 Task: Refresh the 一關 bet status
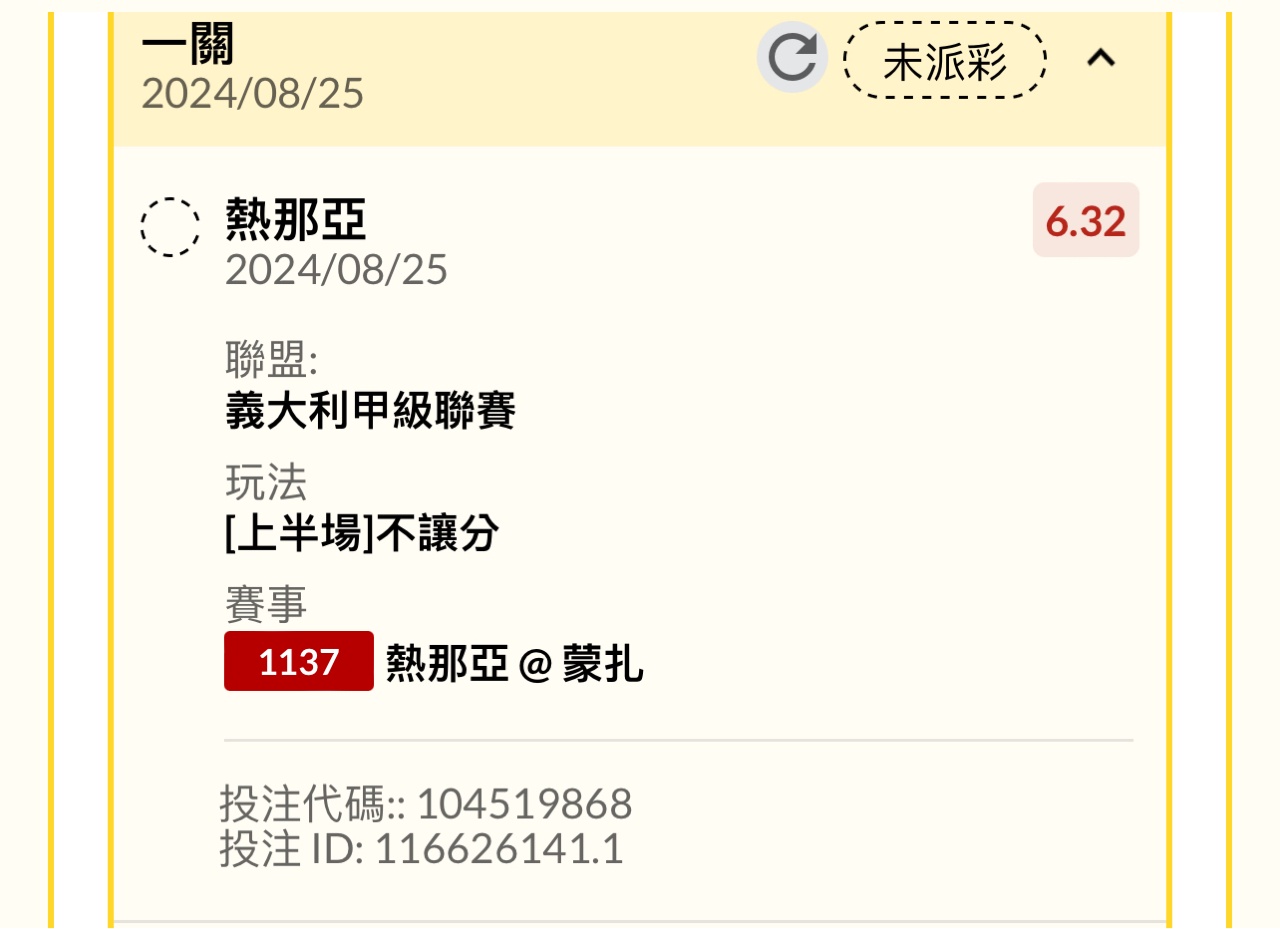click(x=791, y=58)
